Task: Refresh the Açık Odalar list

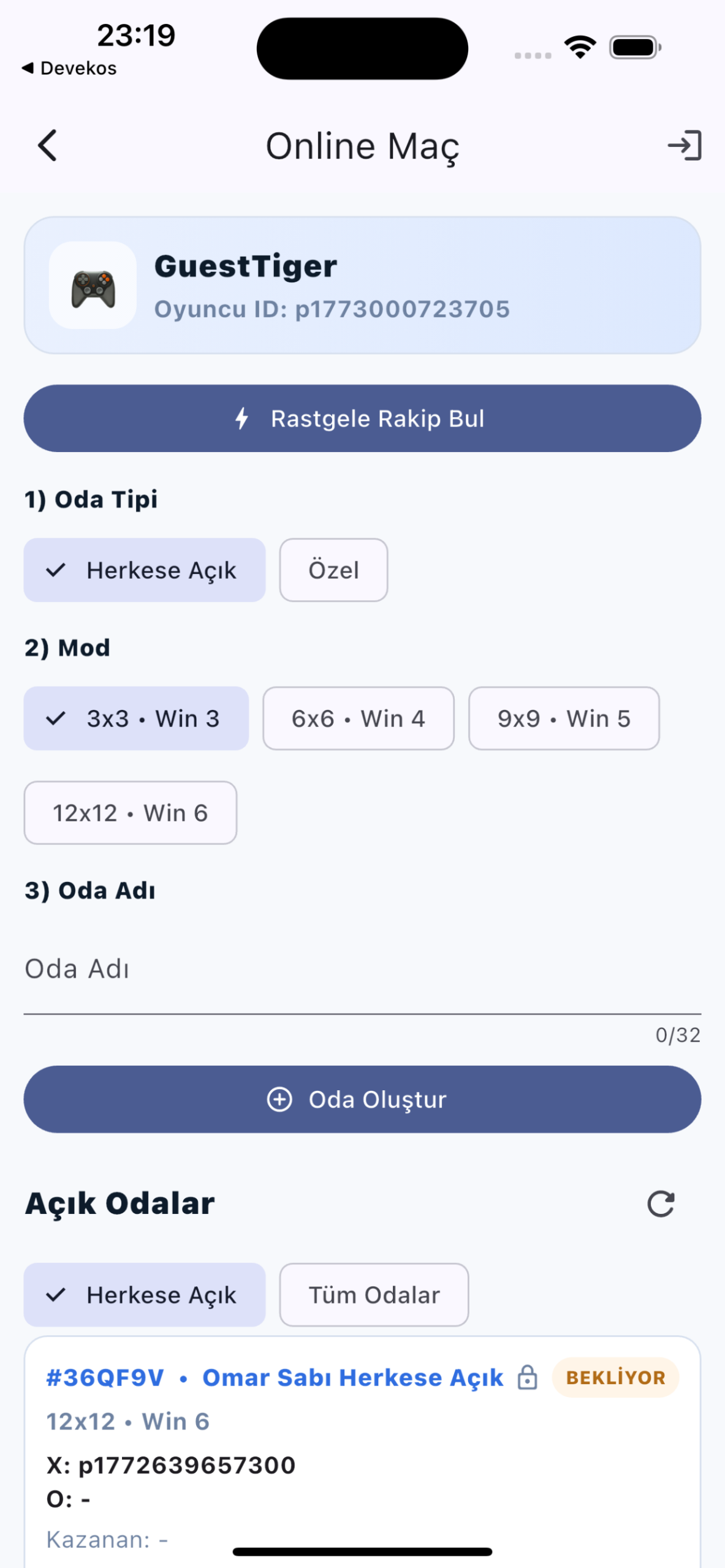Action: [x=661, y=1204]
